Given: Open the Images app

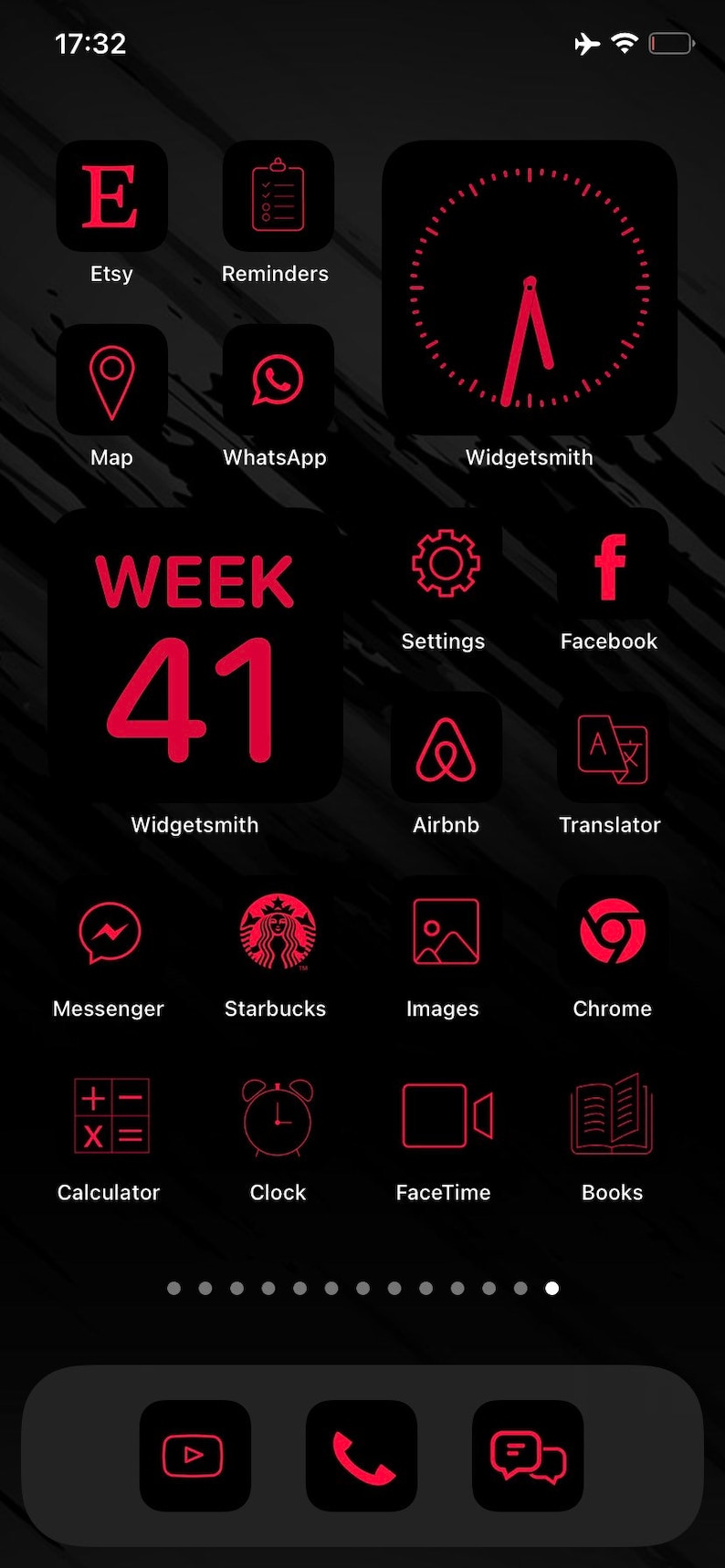Looking at the screenshot, I should [x=446, y=932].
